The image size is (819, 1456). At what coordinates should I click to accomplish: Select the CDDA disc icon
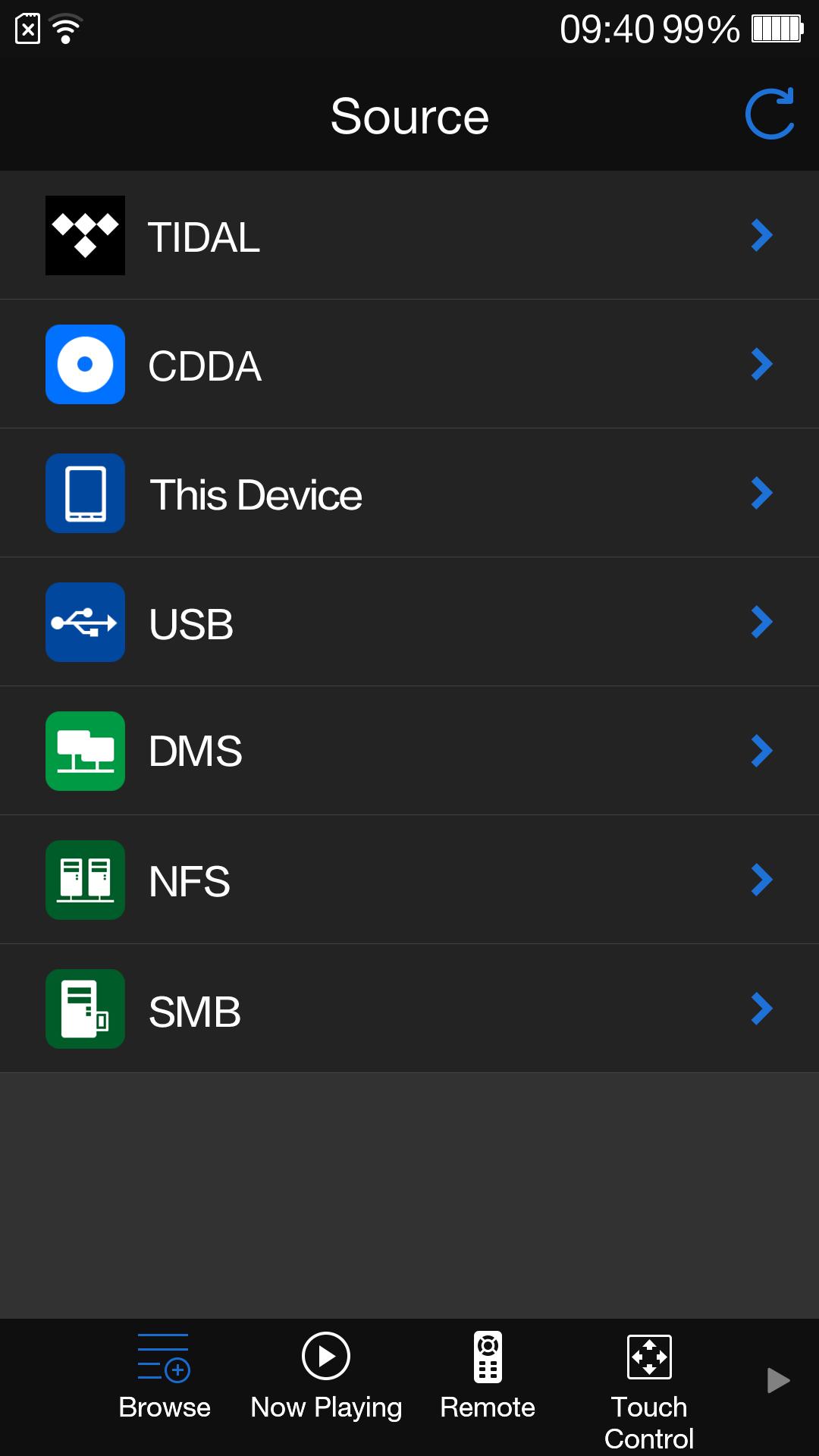tap(85, 364)
